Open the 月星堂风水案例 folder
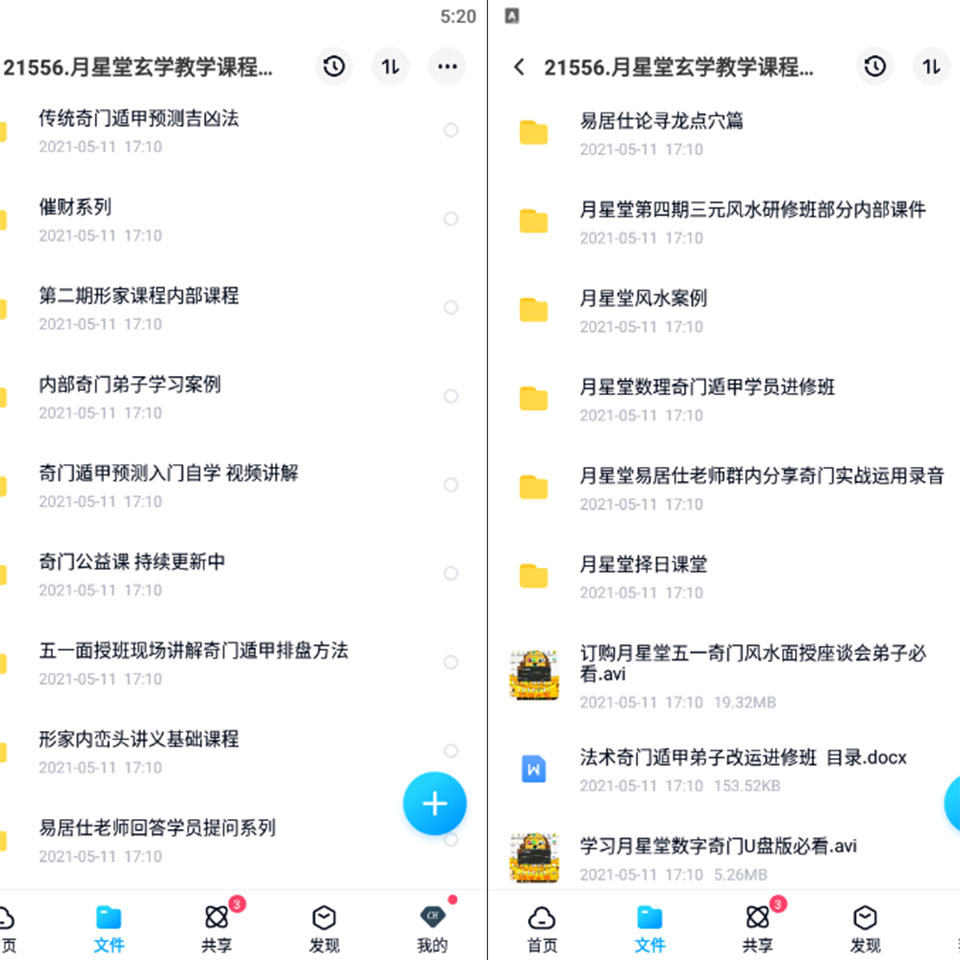The width and height of the screenshot is (960, 960). tap(644, 299)
